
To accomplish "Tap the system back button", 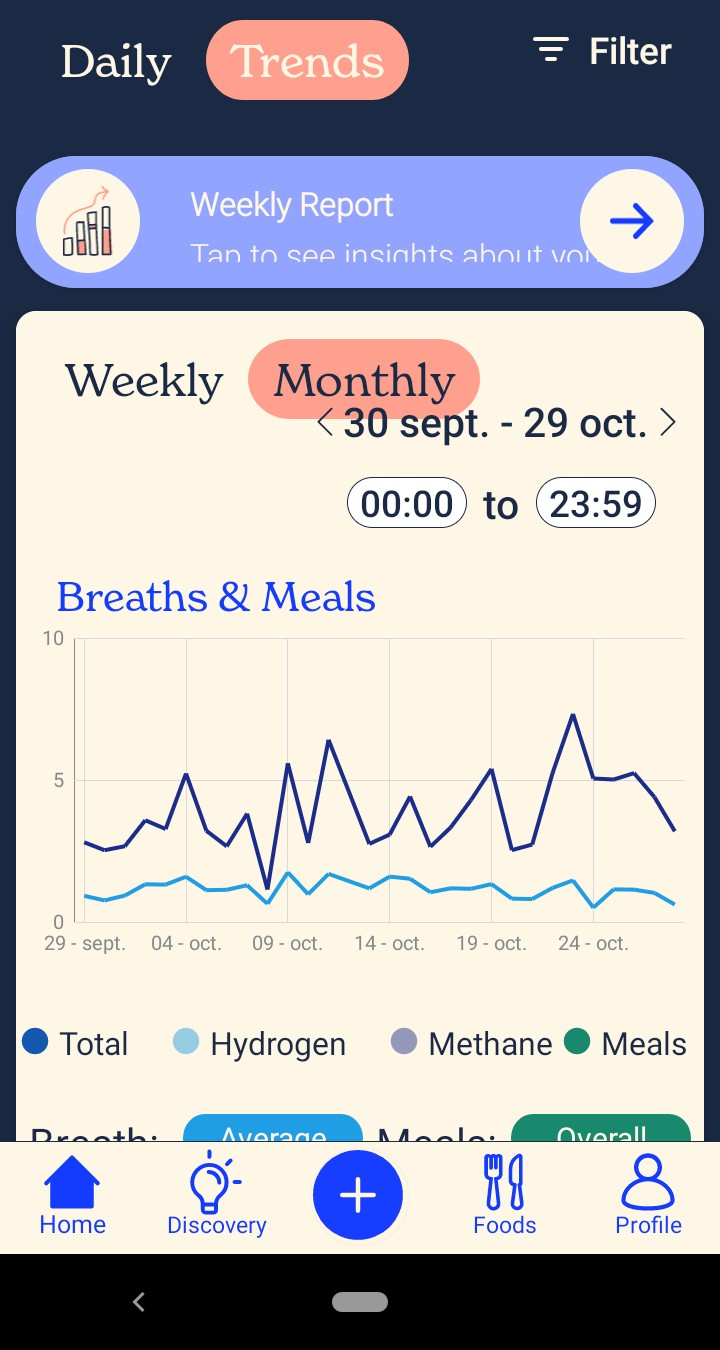I will tap(139, 1301).
